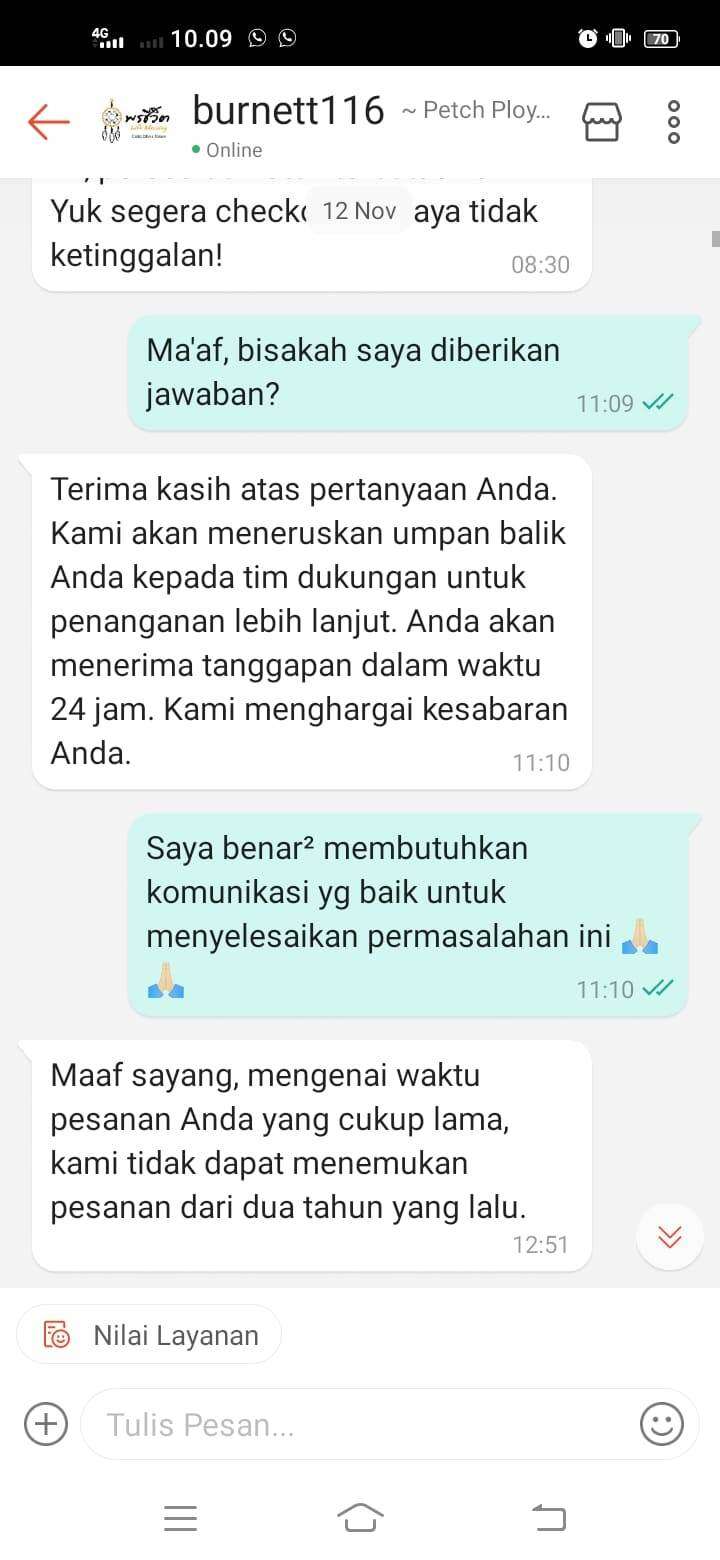Viewport: 720px width, 1560px height.
Task: Go to the system home button
Action: point(360,1518)
